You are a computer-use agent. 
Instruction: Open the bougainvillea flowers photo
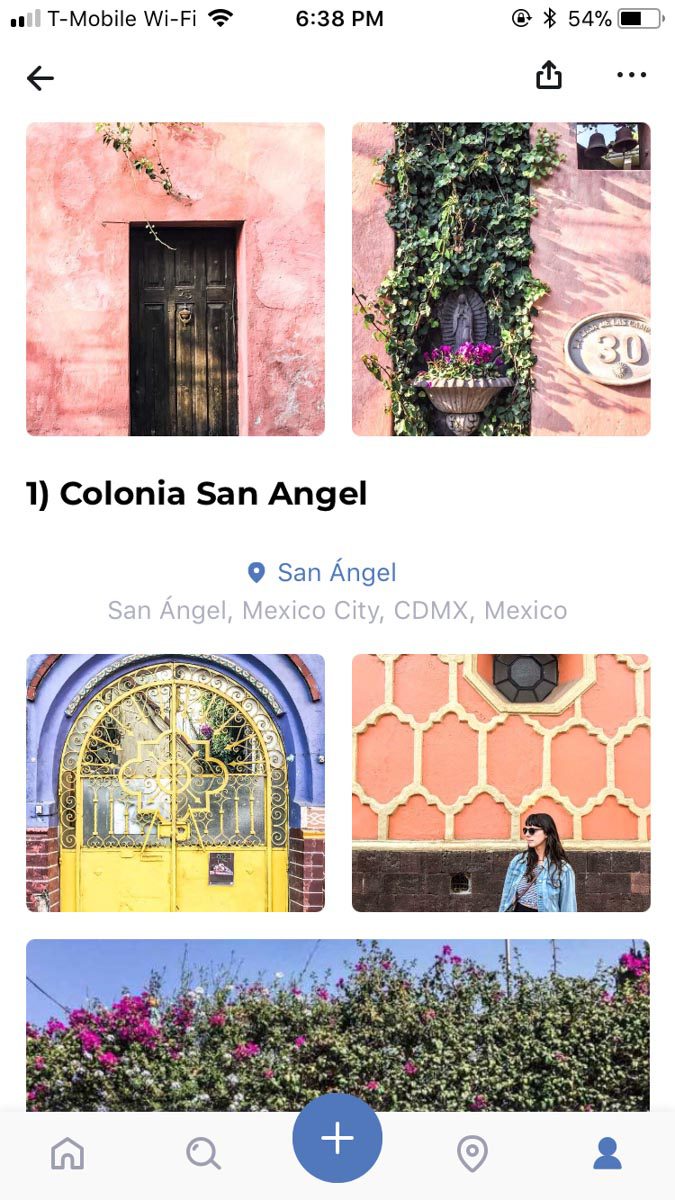(x=338, y=1025)
